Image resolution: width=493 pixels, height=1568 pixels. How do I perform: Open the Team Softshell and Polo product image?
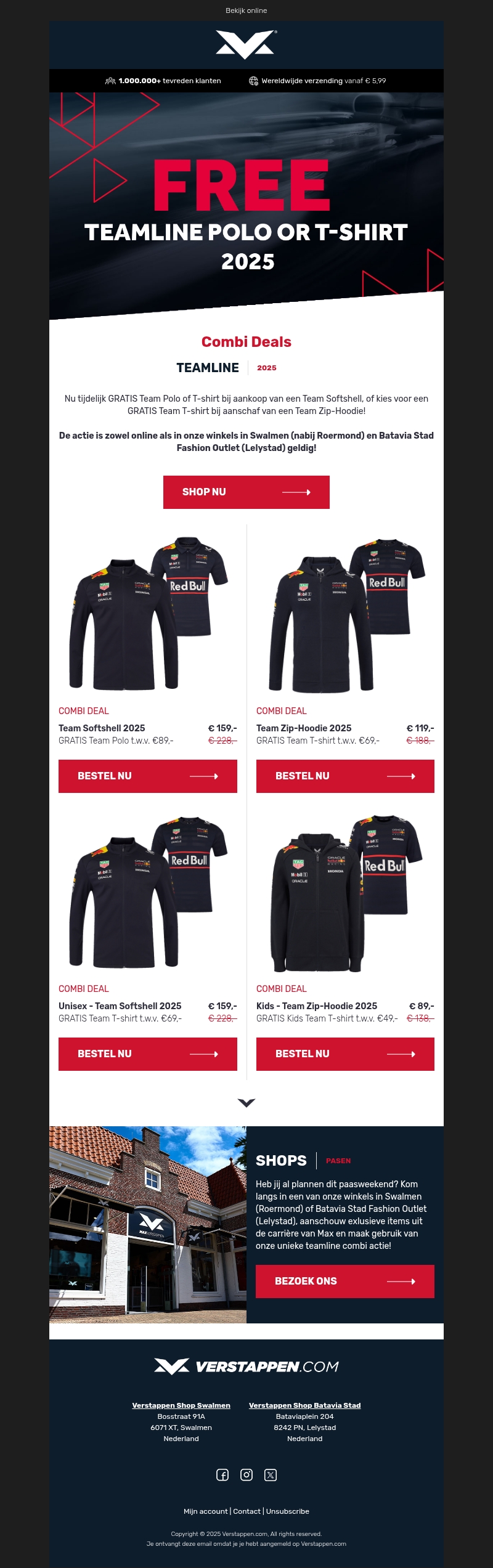147,613
